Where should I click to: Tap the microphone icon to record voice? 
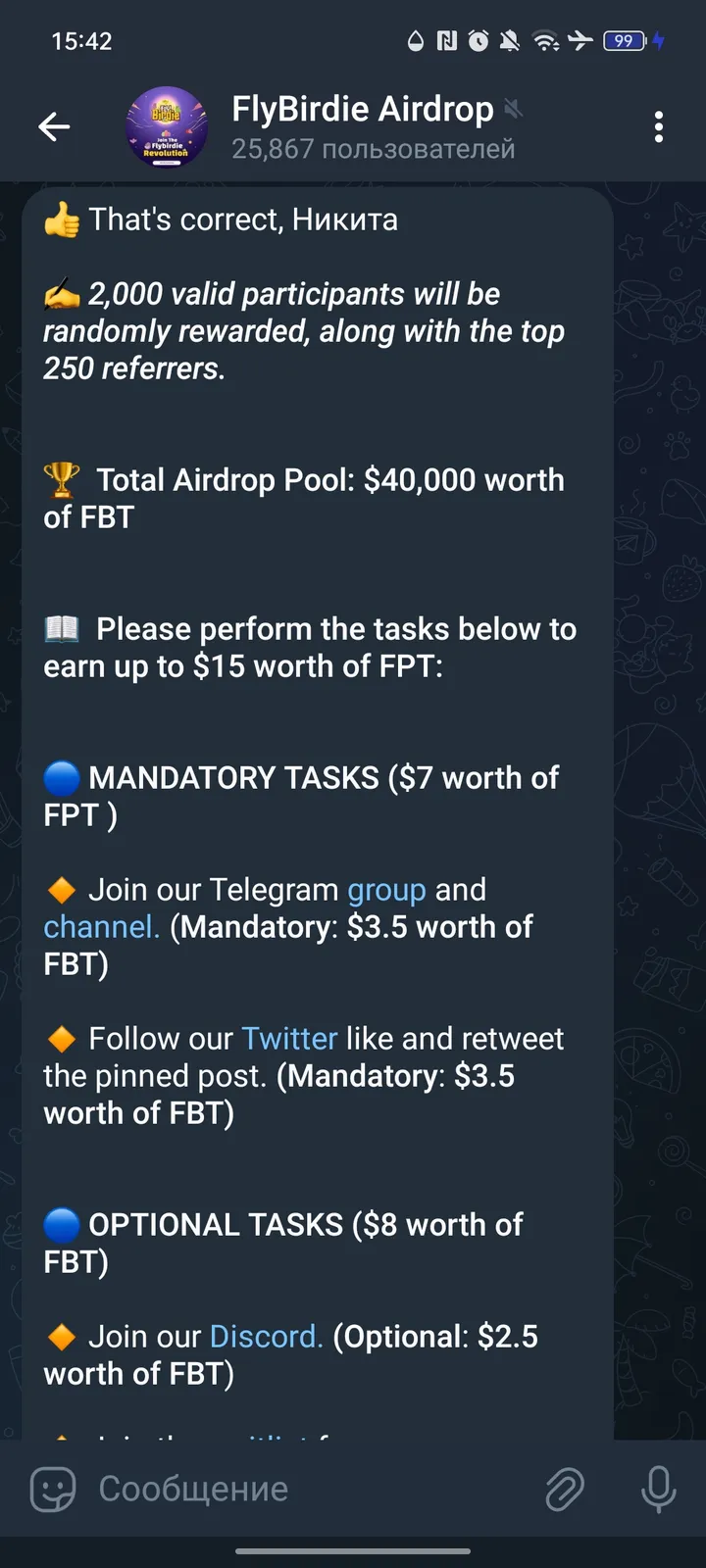click(x=657, y=1488)
